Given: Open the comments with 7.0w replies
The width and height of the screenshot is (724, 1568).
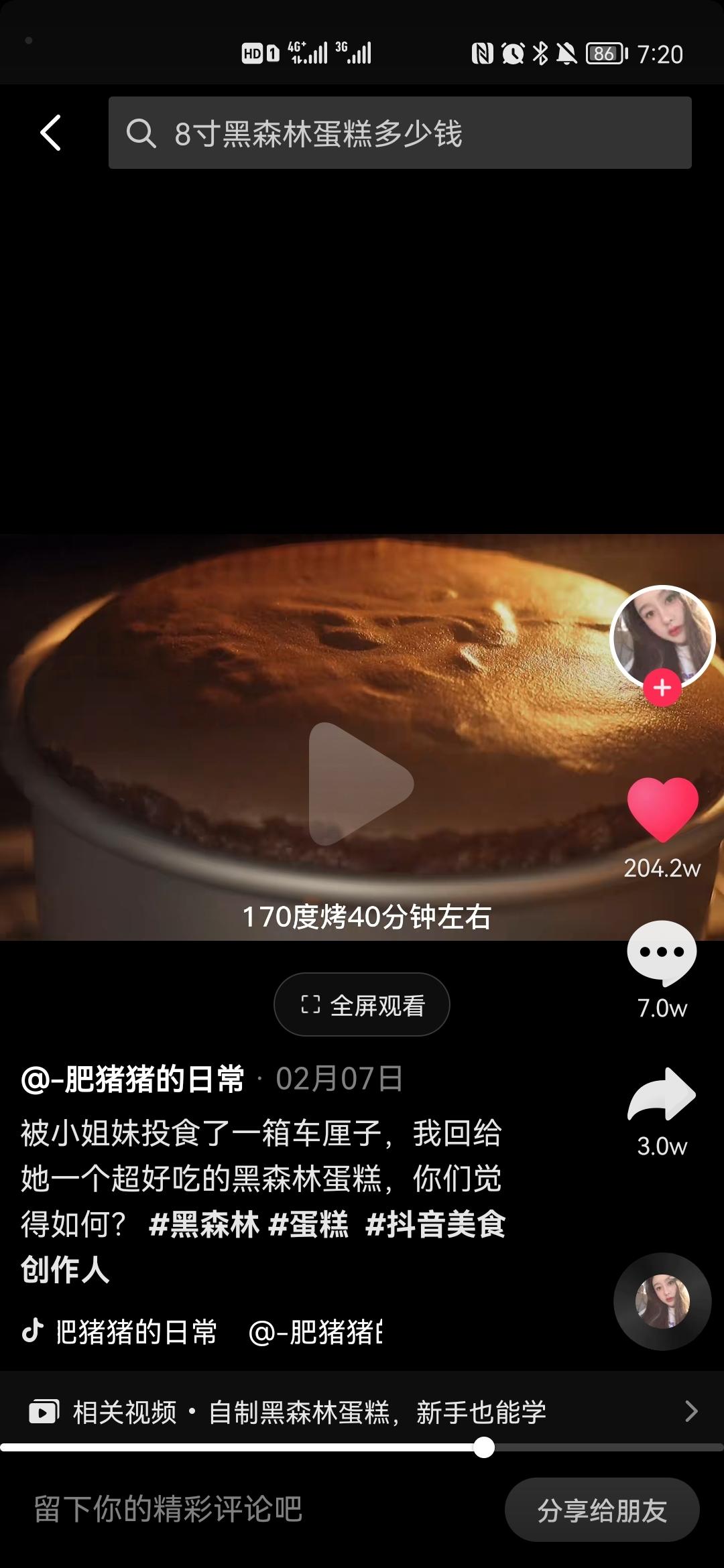Looking at the screenshot, I should coord(662,953).
